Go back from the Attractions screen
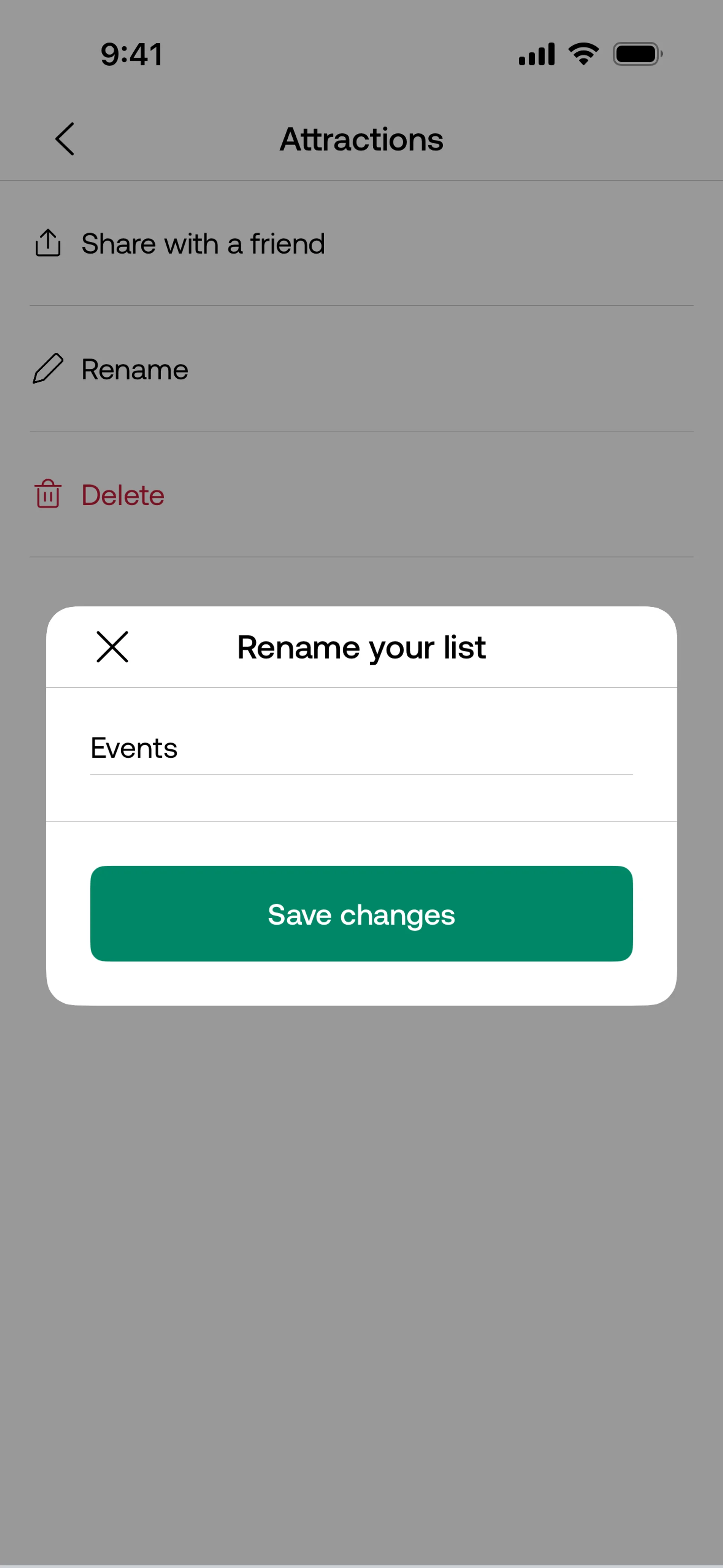 (x=65, y=139)
